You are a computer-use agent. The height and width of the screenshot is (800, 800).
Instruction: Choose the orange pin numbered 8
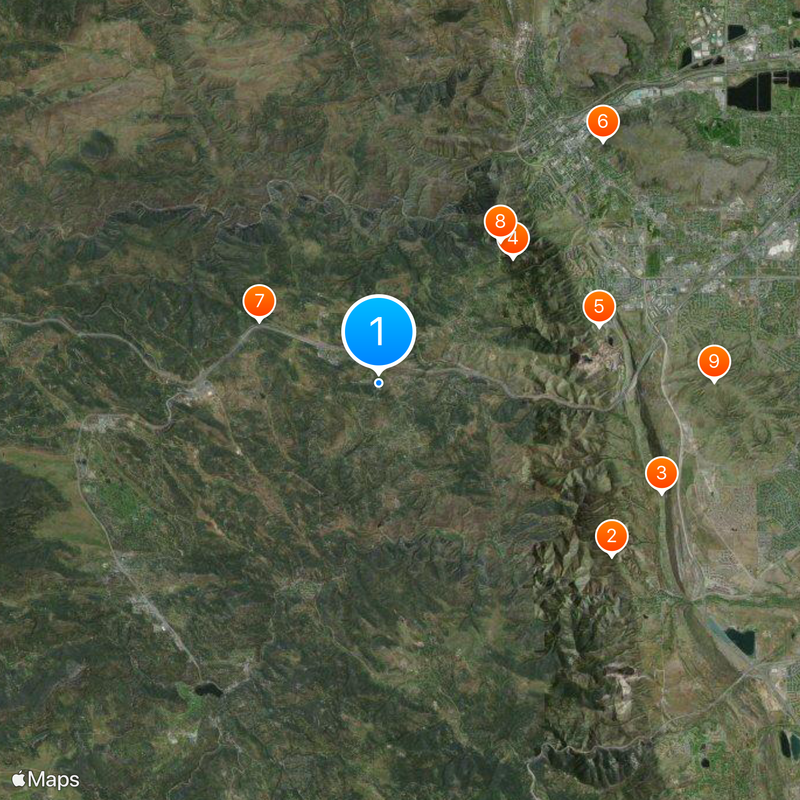tap(498, 221)
